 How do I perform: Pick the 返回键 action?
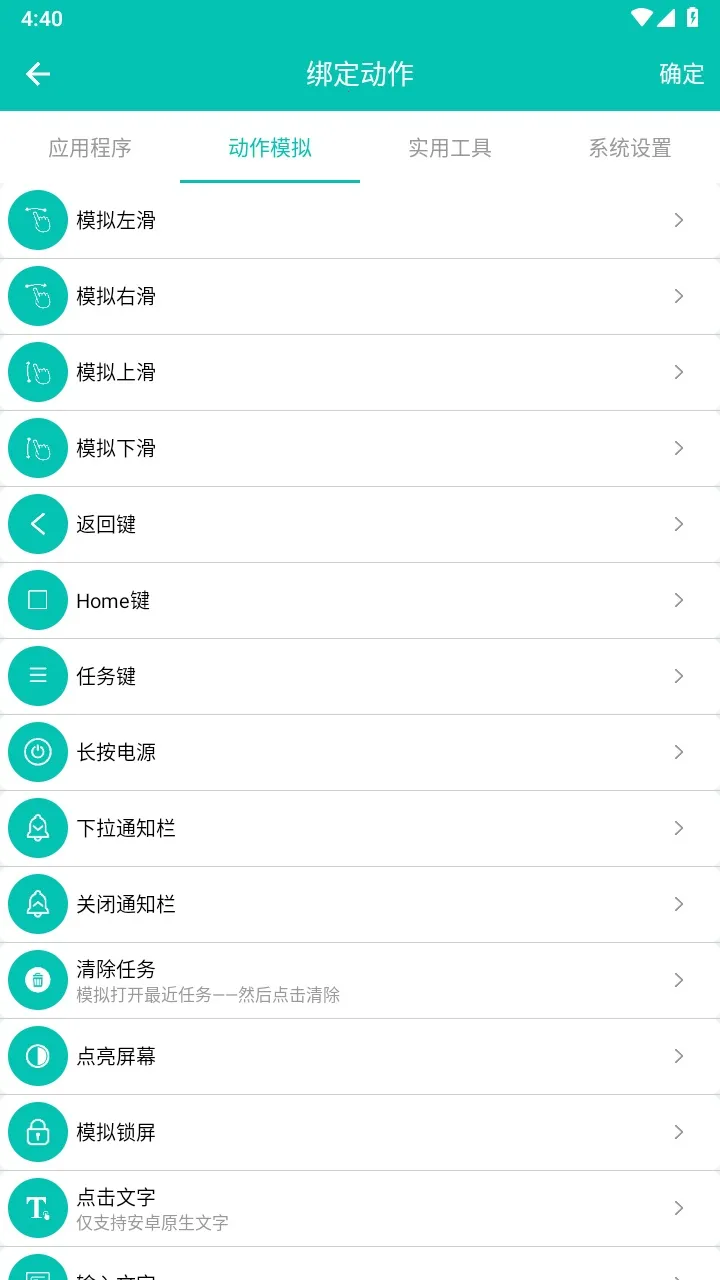click(x=360, y=524)
